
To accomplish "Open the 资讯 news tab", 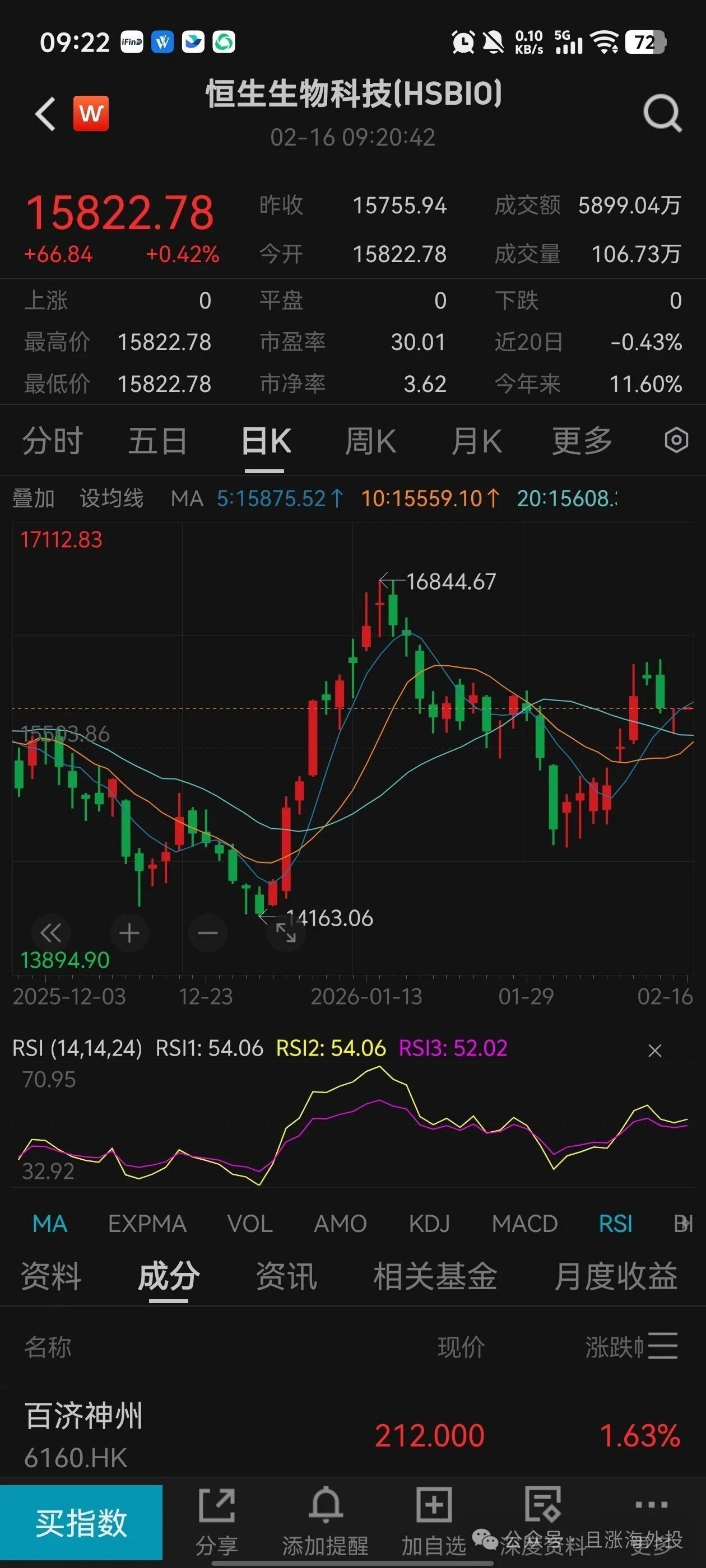I will (x=286, y=1276).
